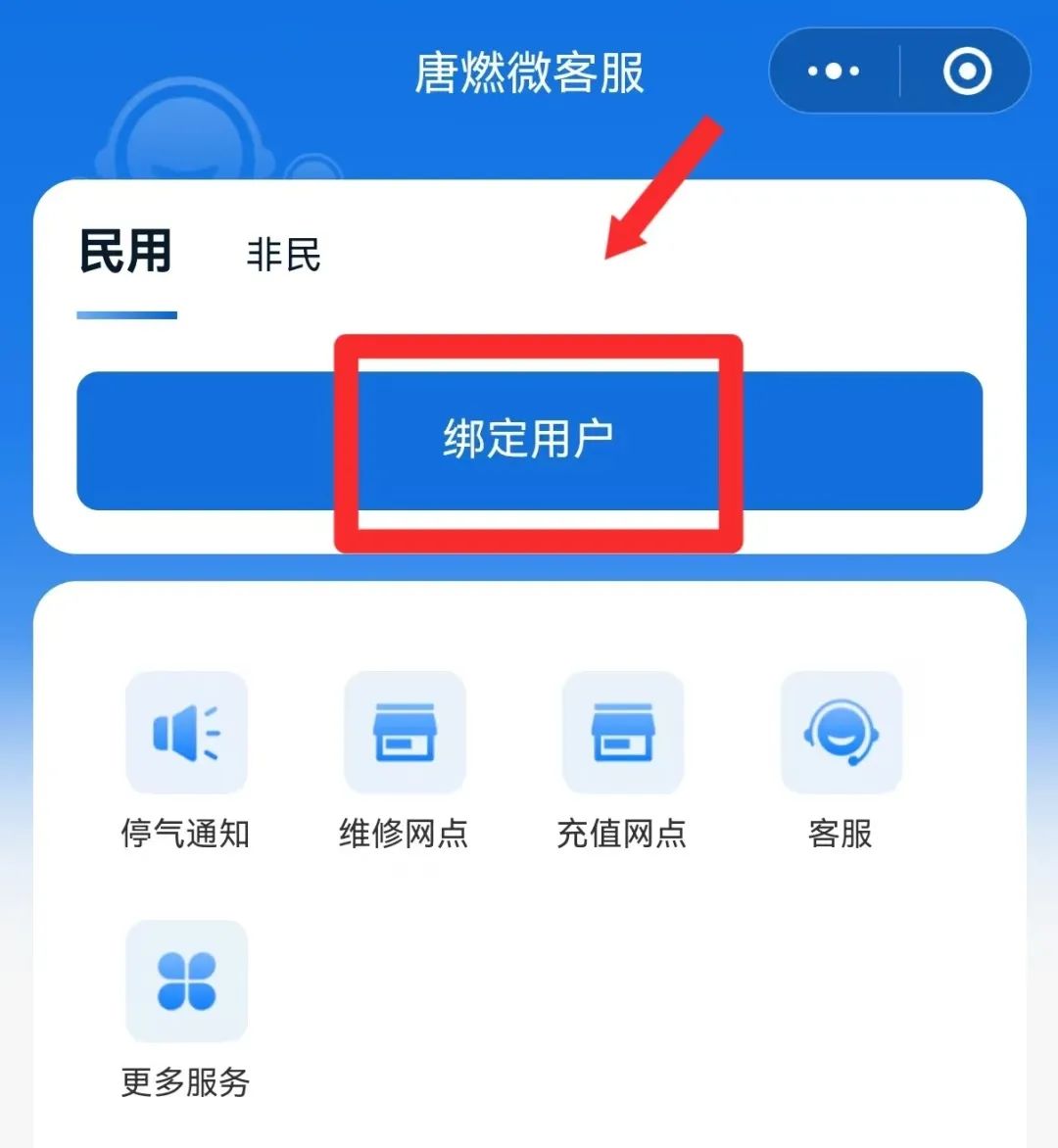The height and width of the screenshot is (1148, 1058).
Task: Select the 民用 tab
Action: coord(126,253)
